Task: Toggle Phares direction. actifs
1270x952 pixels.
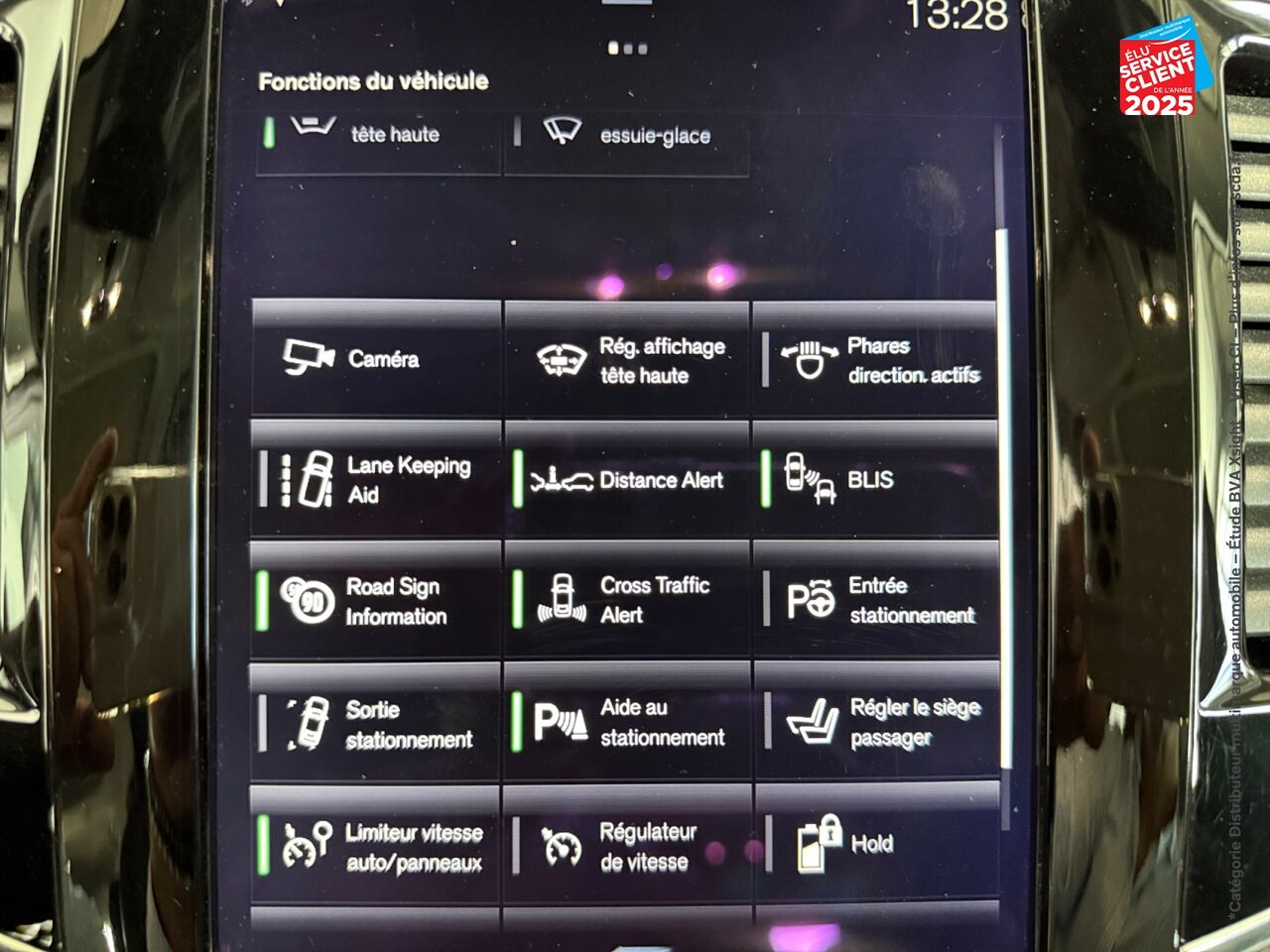Action: click(877, 360)
